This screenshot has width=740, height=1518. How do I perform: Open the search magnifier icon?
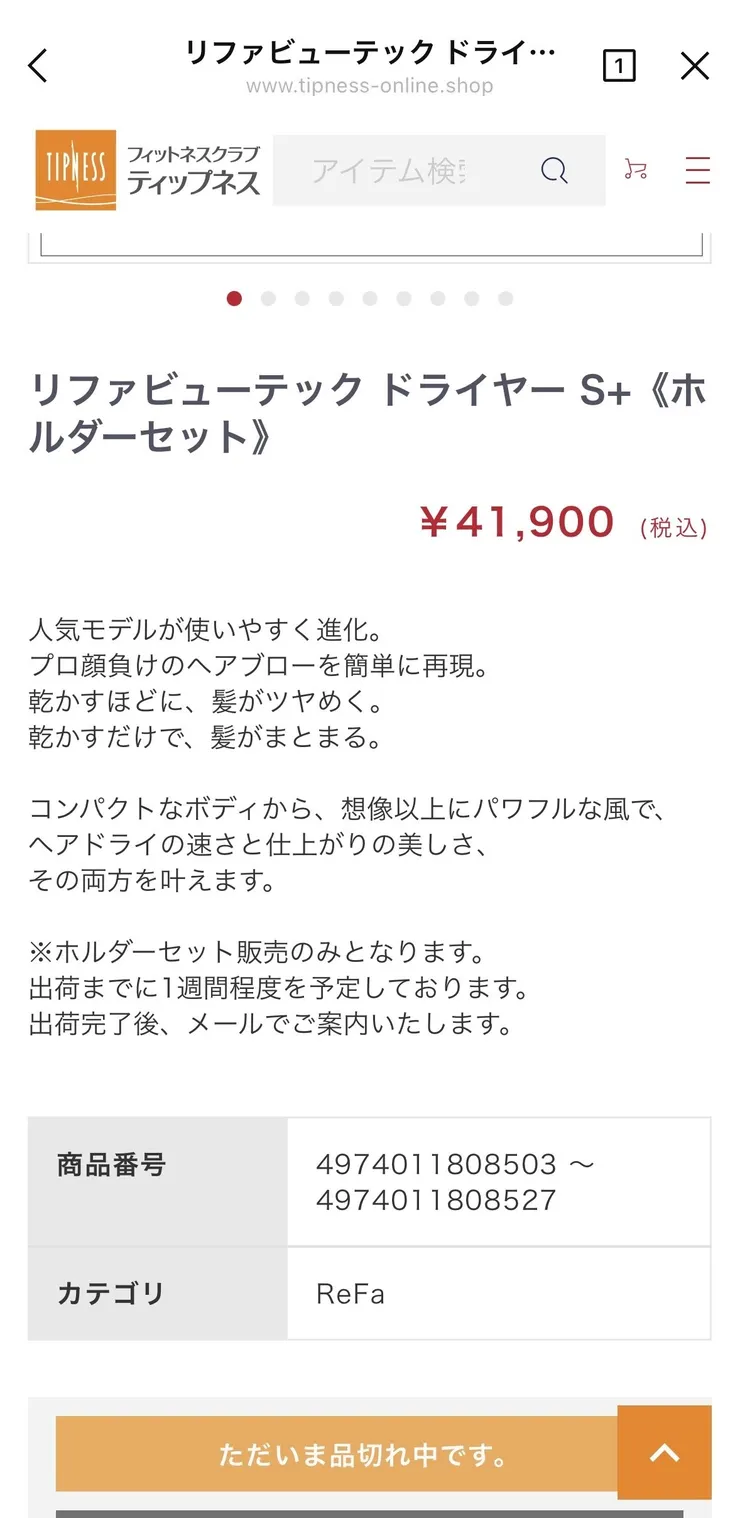pyautogui.click(x=553, y=170)
